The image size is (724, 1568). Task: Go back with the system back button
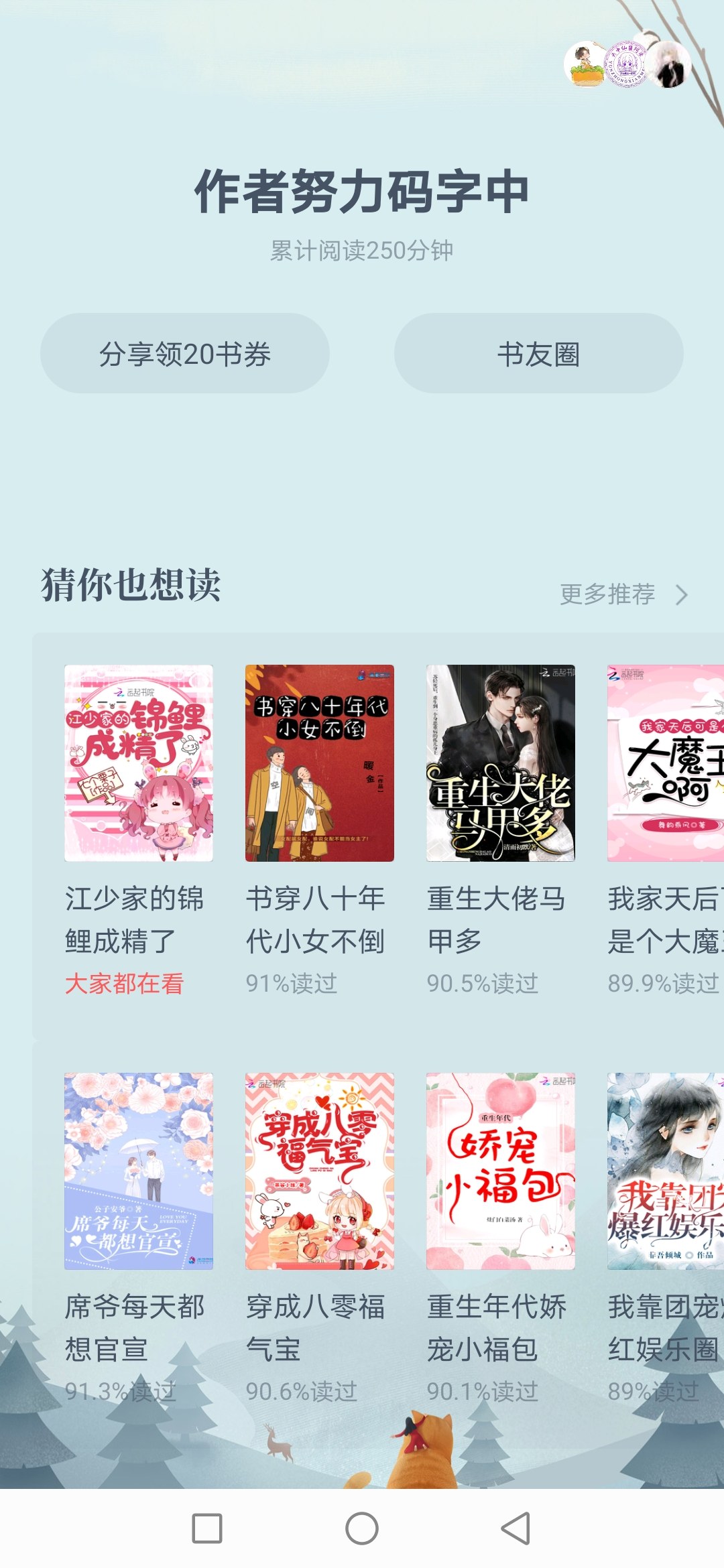click(x=516, y=1528)
